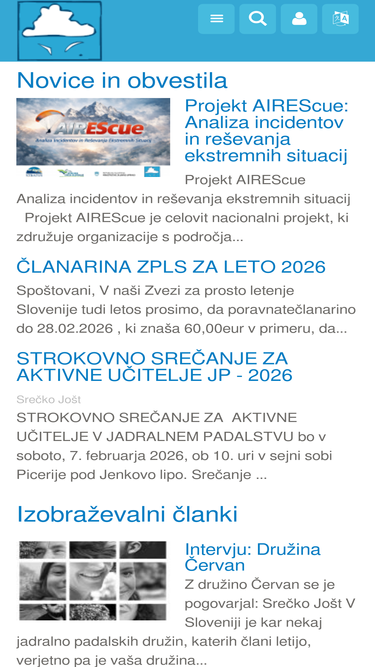Viewport: 375px width, 667px height.
Task: Open the site logo home link
Action: coord(60,31)
